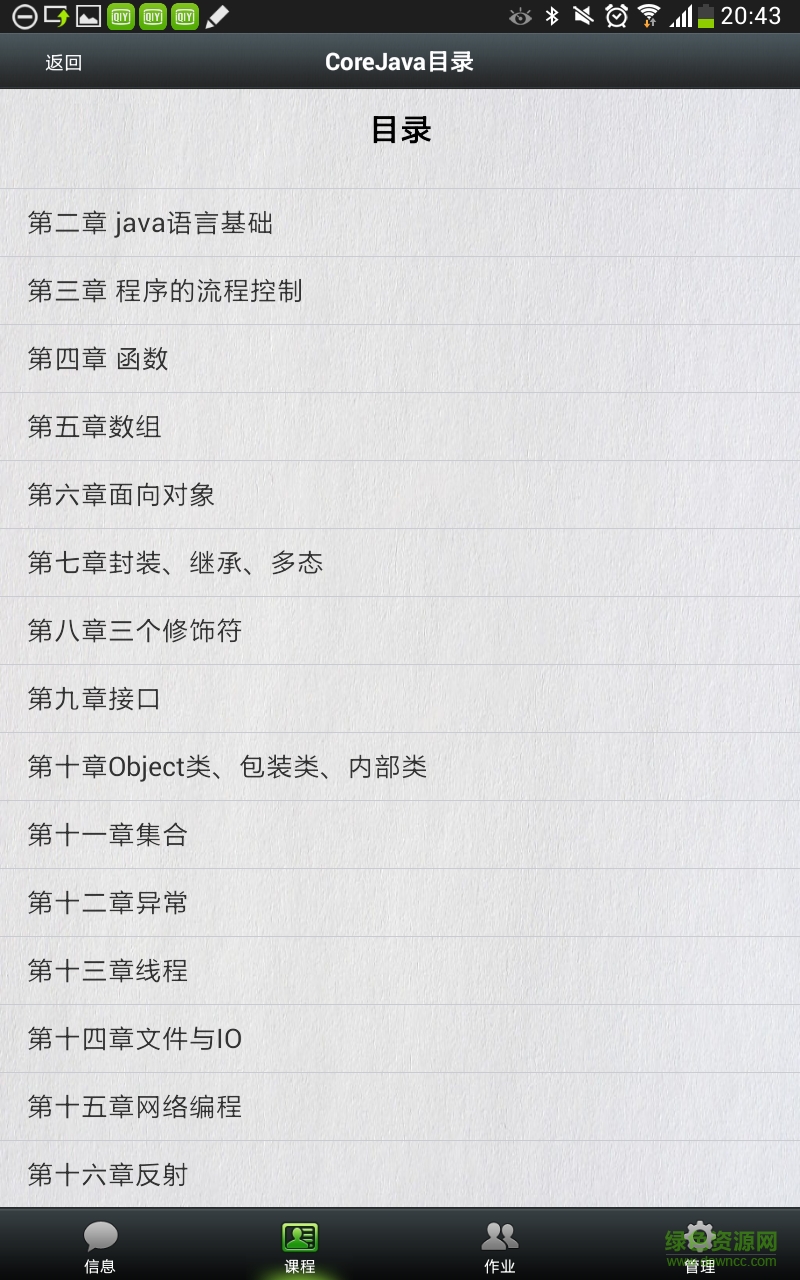Open the Bluetooth status bar icon
Image resolution: width=800 pixels, height=1280 pixels.
(x=552, y=16)
